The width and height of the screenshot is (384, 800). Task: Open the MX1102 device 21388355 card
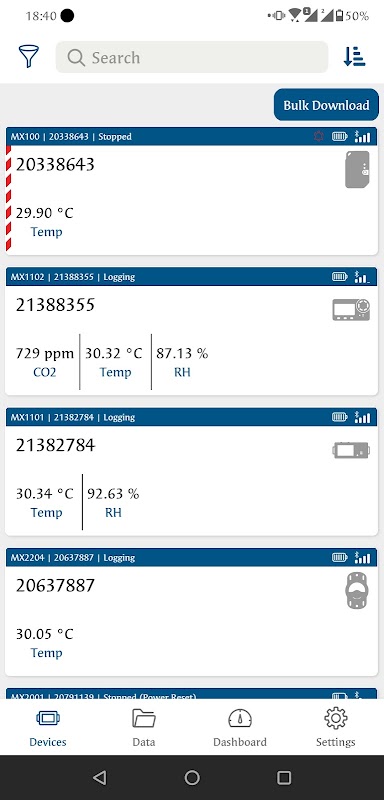click(192, 331)
